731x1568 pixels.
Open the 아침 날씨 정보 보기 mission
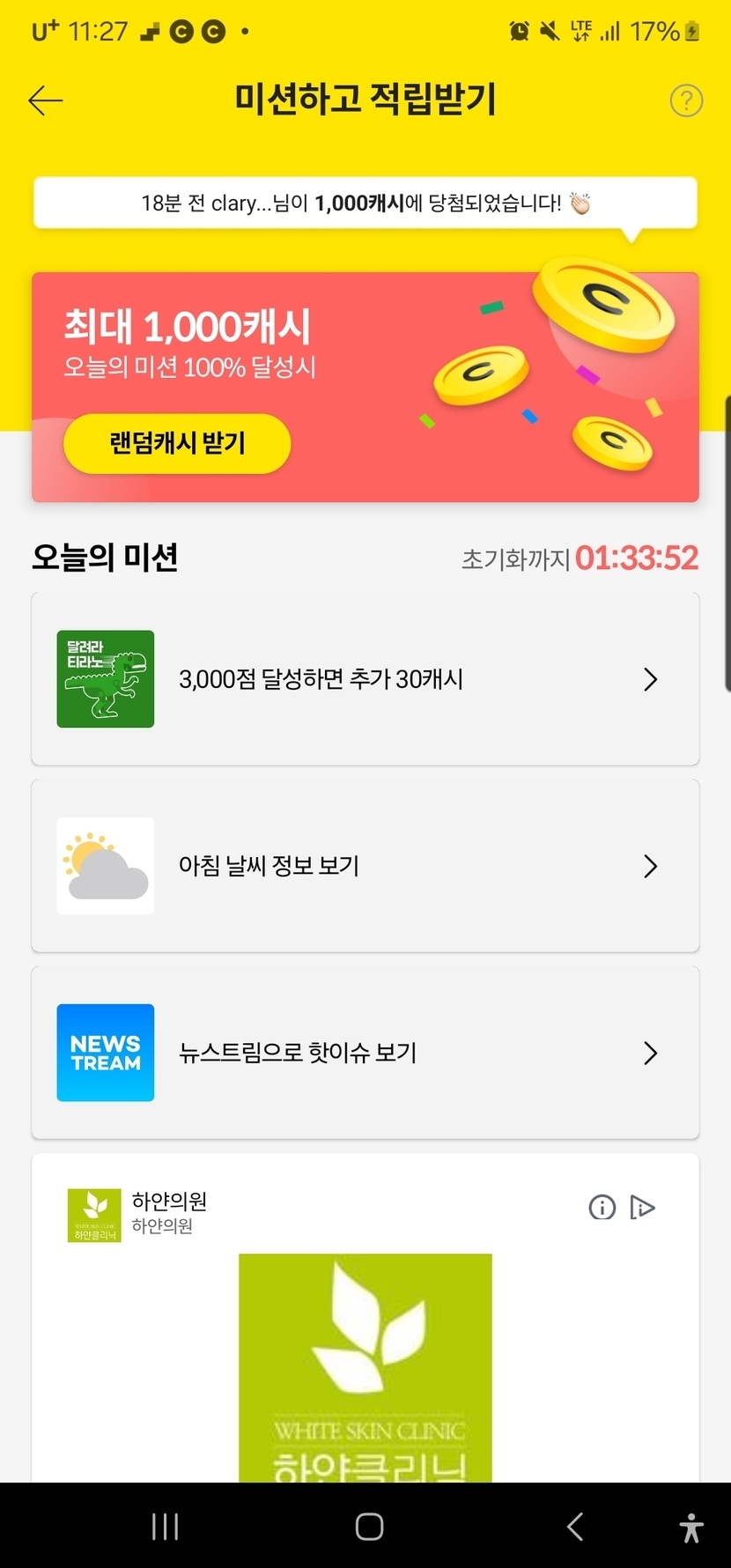click(365, 866)
